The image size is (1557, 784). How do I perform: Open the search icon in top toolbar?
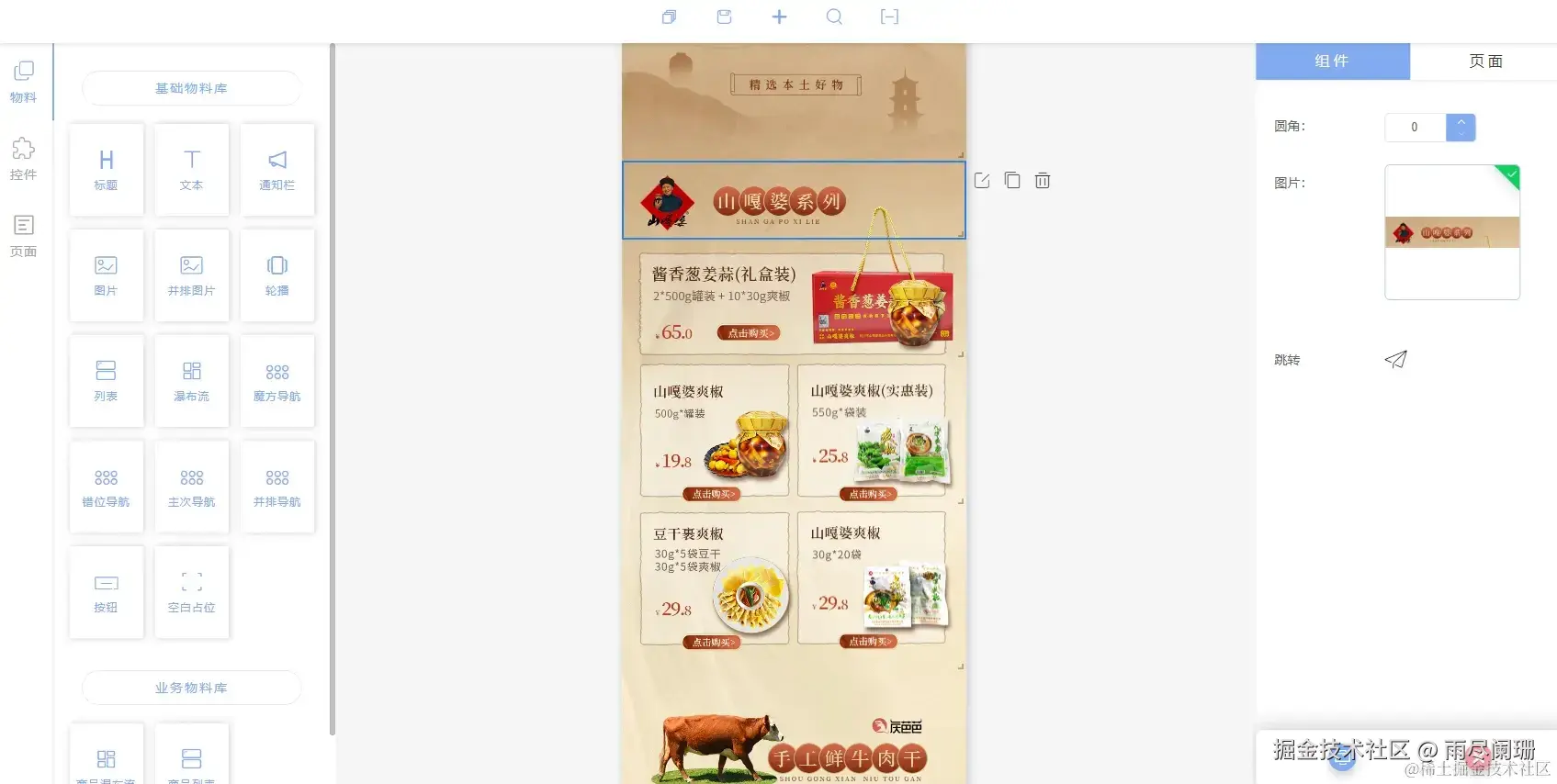pyautogui.click(x=834, y=17)
